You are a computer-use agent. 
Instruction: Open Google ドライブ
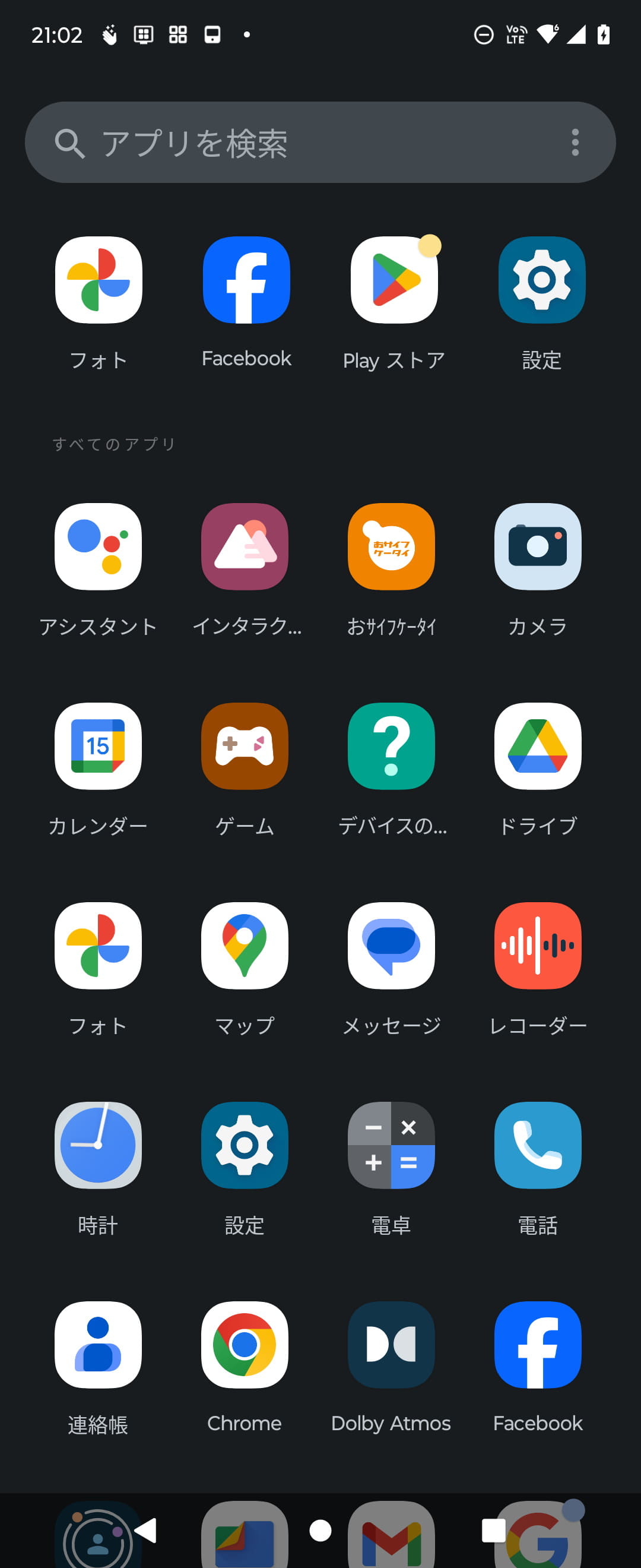click(538, 747)
